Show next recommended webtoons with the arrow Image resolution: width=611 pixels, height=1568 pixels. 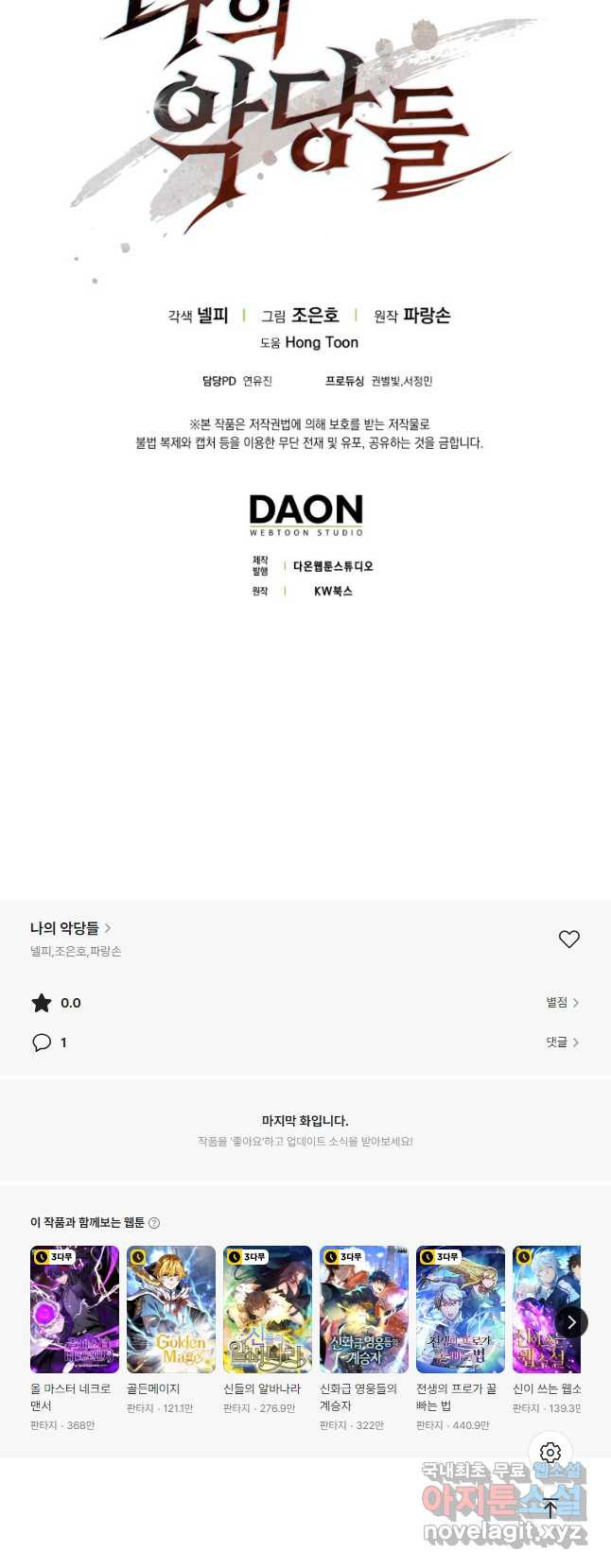click(x=571, y=1321)
